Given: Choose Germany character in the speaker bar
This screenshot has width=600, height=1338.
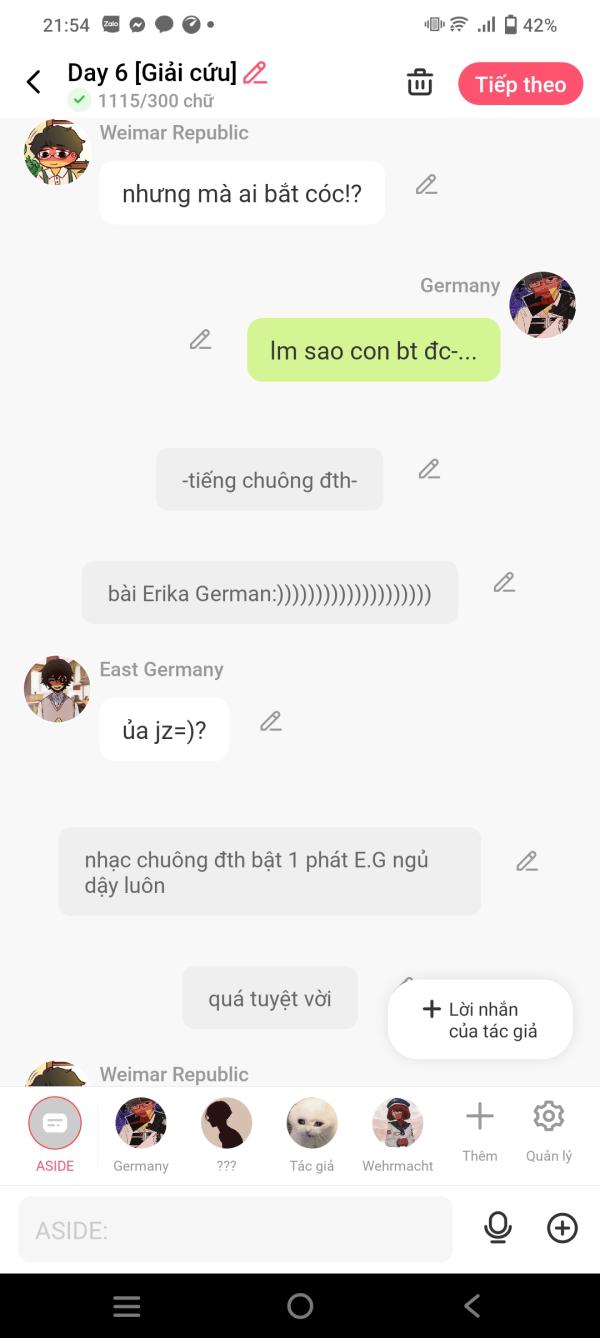Looking at the screenshot, I should click(x=141, y=1135).
